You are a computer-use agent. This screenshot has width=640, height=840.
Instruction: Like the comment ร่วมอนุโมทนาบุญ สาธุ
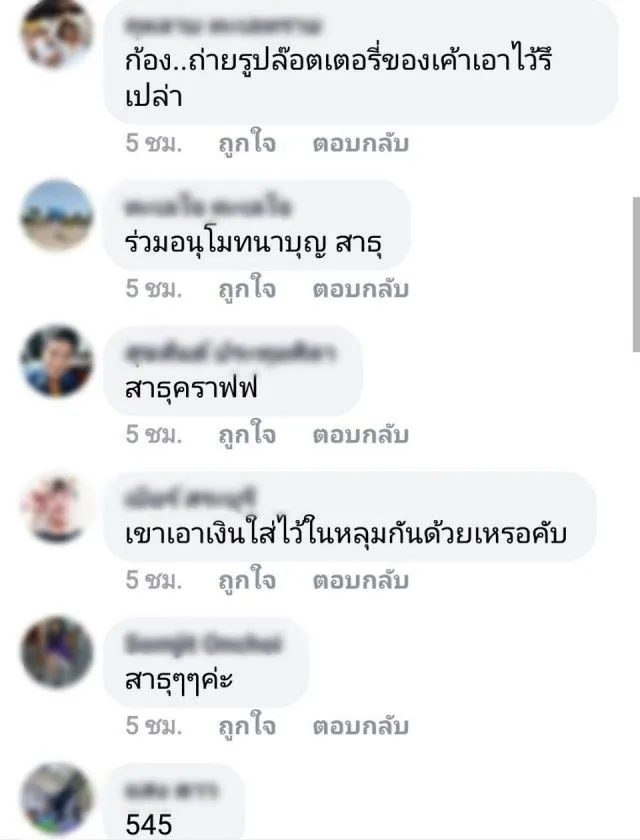[x=246, y=289]
